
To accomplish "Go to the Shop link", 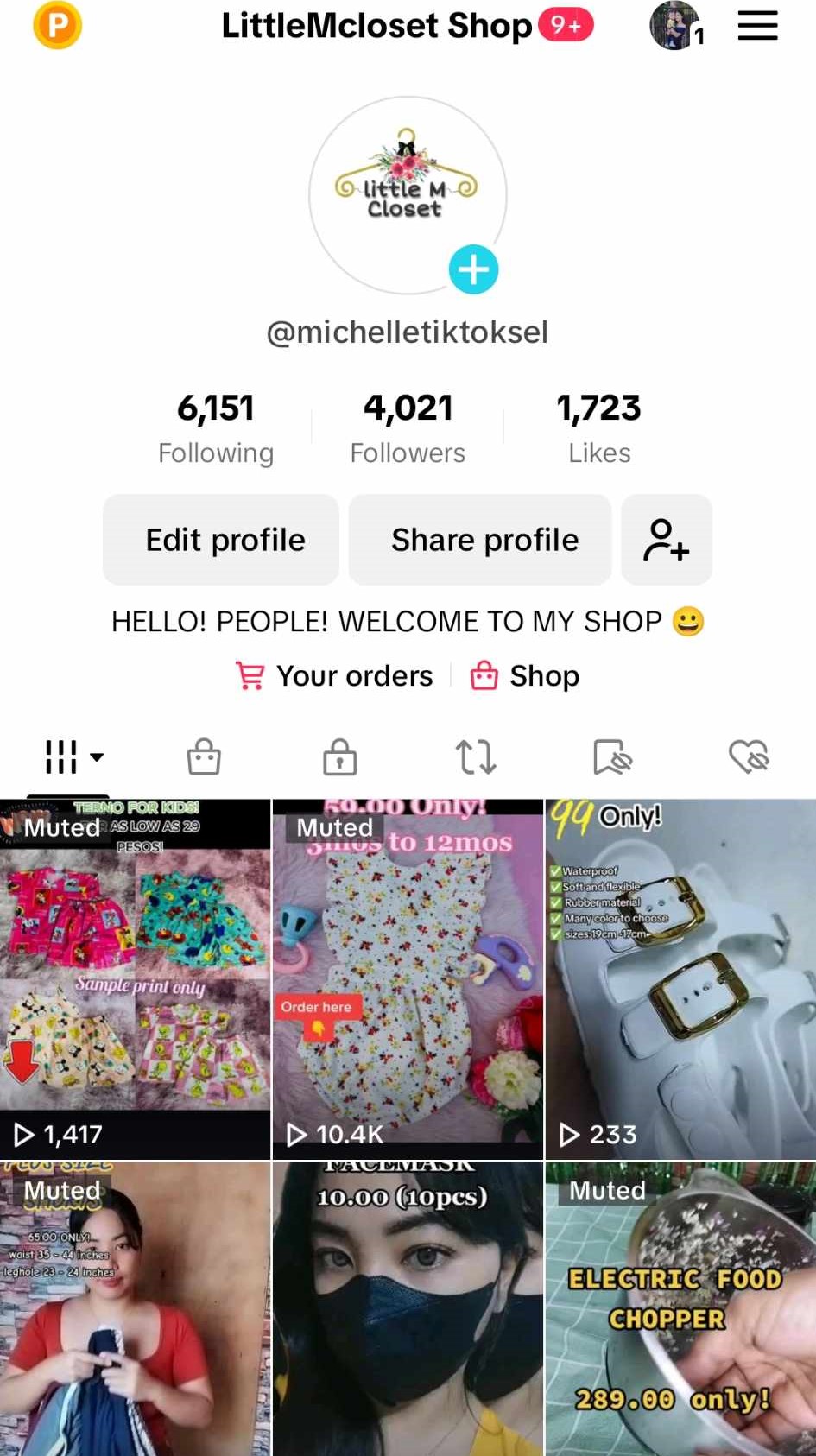I will [525, 675].
